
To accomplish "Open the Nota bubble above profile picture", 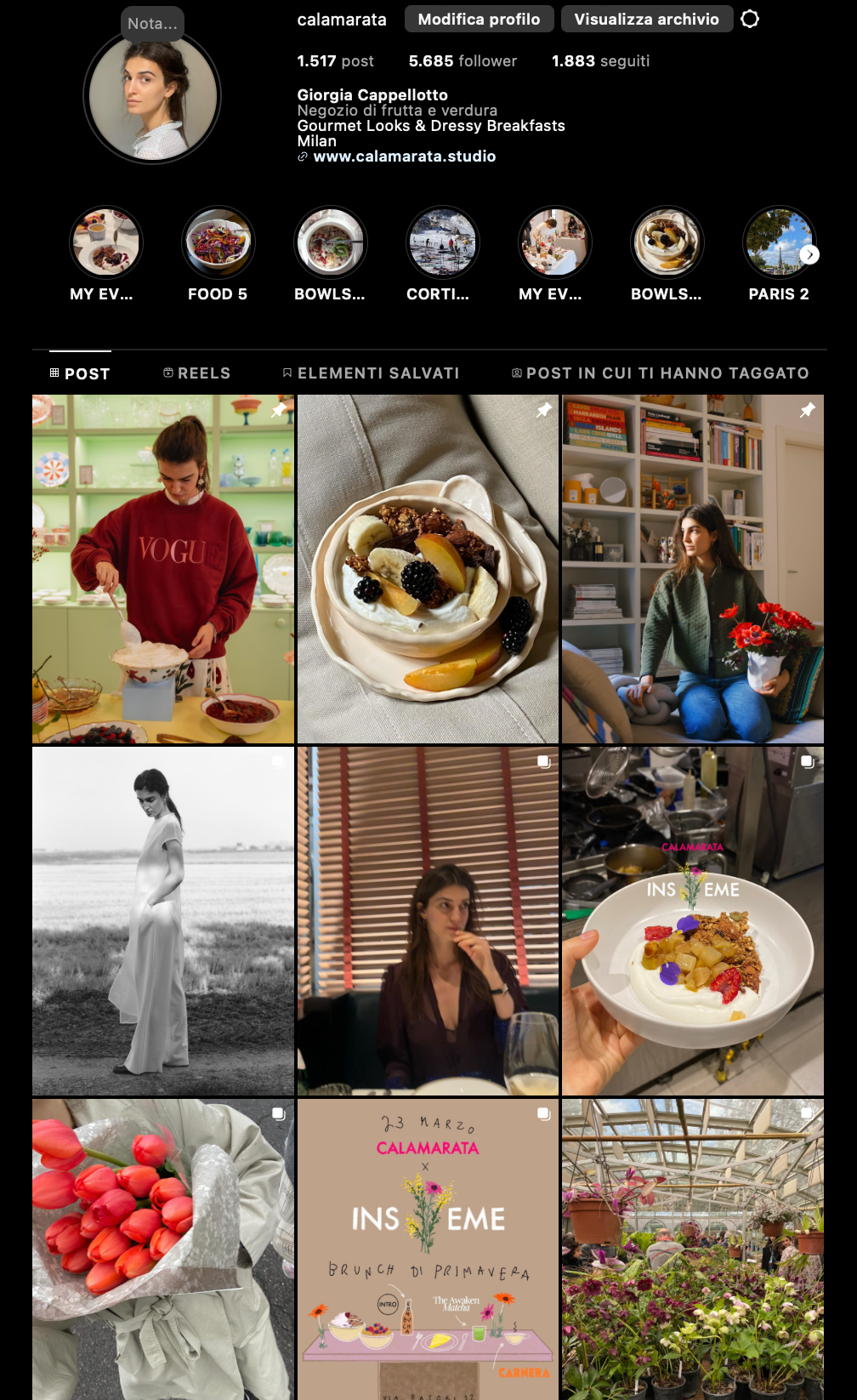I will 152,24.
